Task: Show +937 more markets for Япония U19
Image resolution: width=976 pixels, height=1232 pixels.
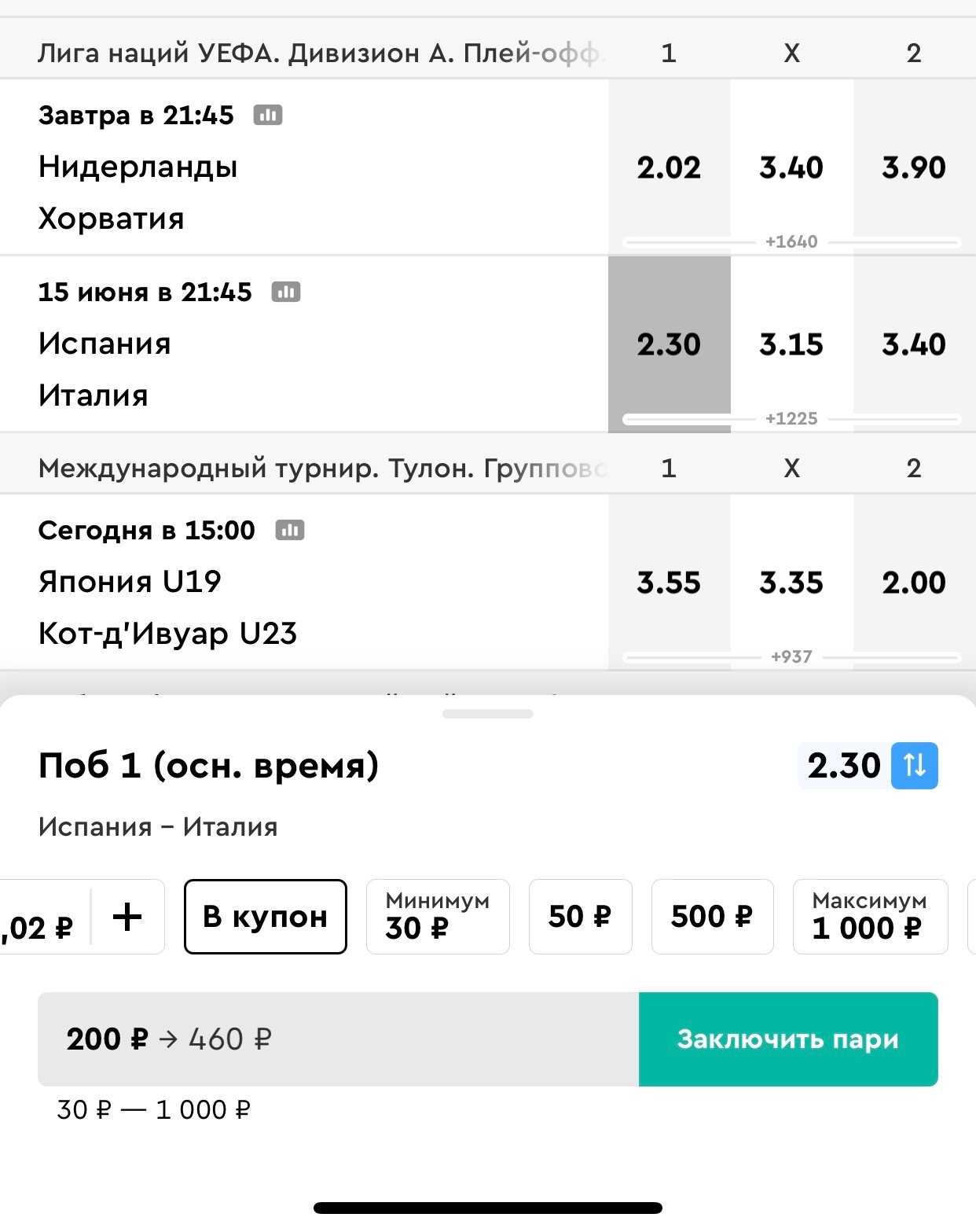Action: pos(791,656)
